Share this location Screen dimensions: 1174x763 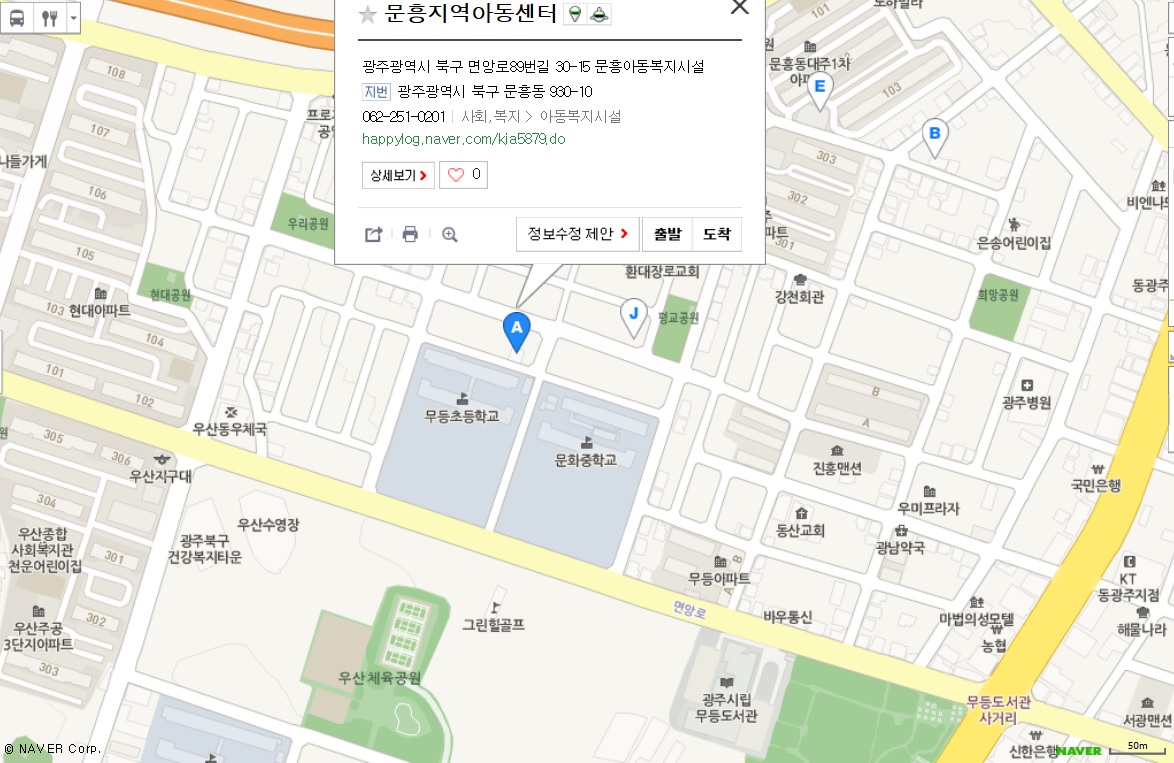374,234
